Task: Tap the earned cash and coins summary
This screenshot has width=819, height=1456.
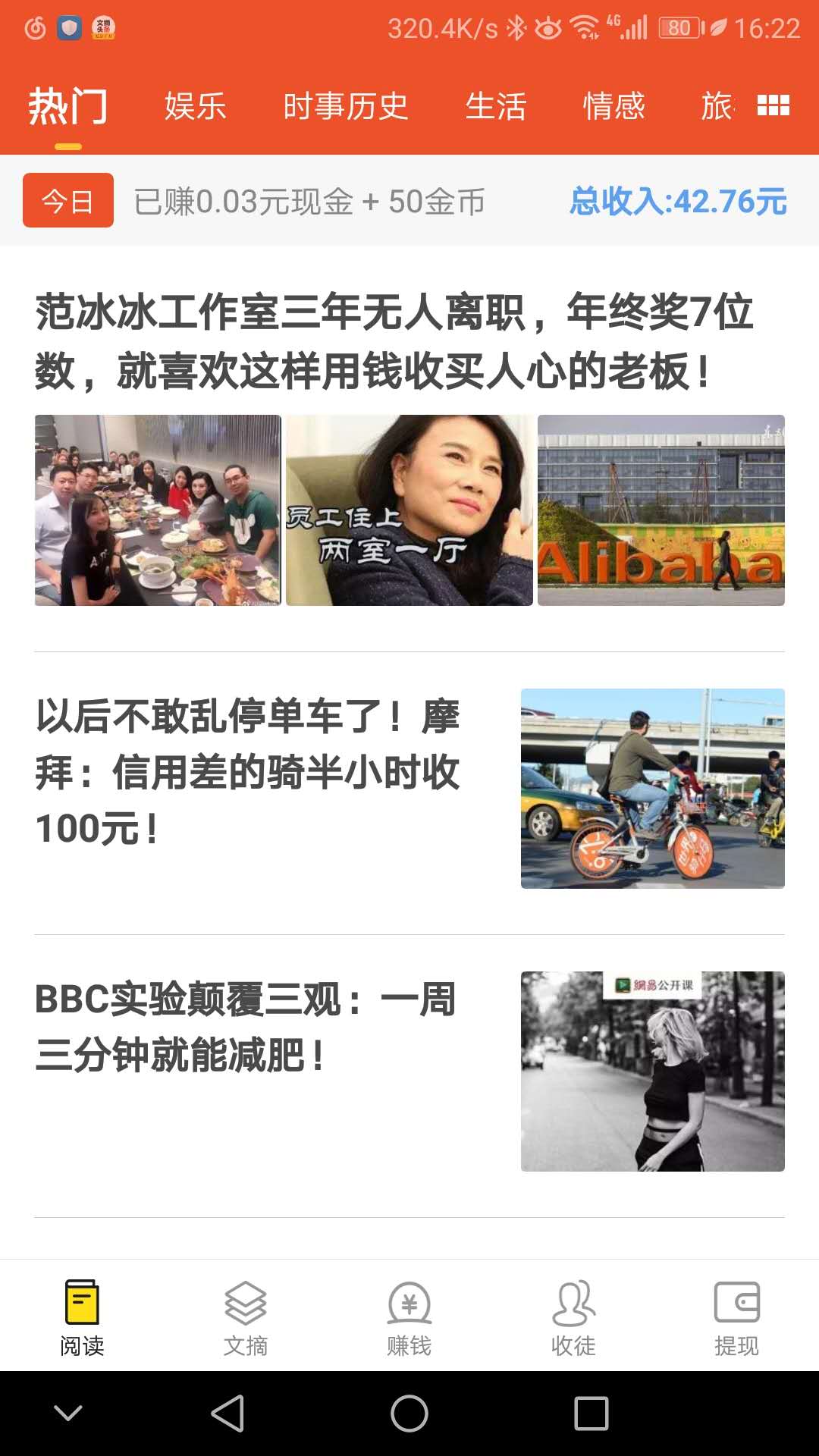Action: click(x=312, y=200)
